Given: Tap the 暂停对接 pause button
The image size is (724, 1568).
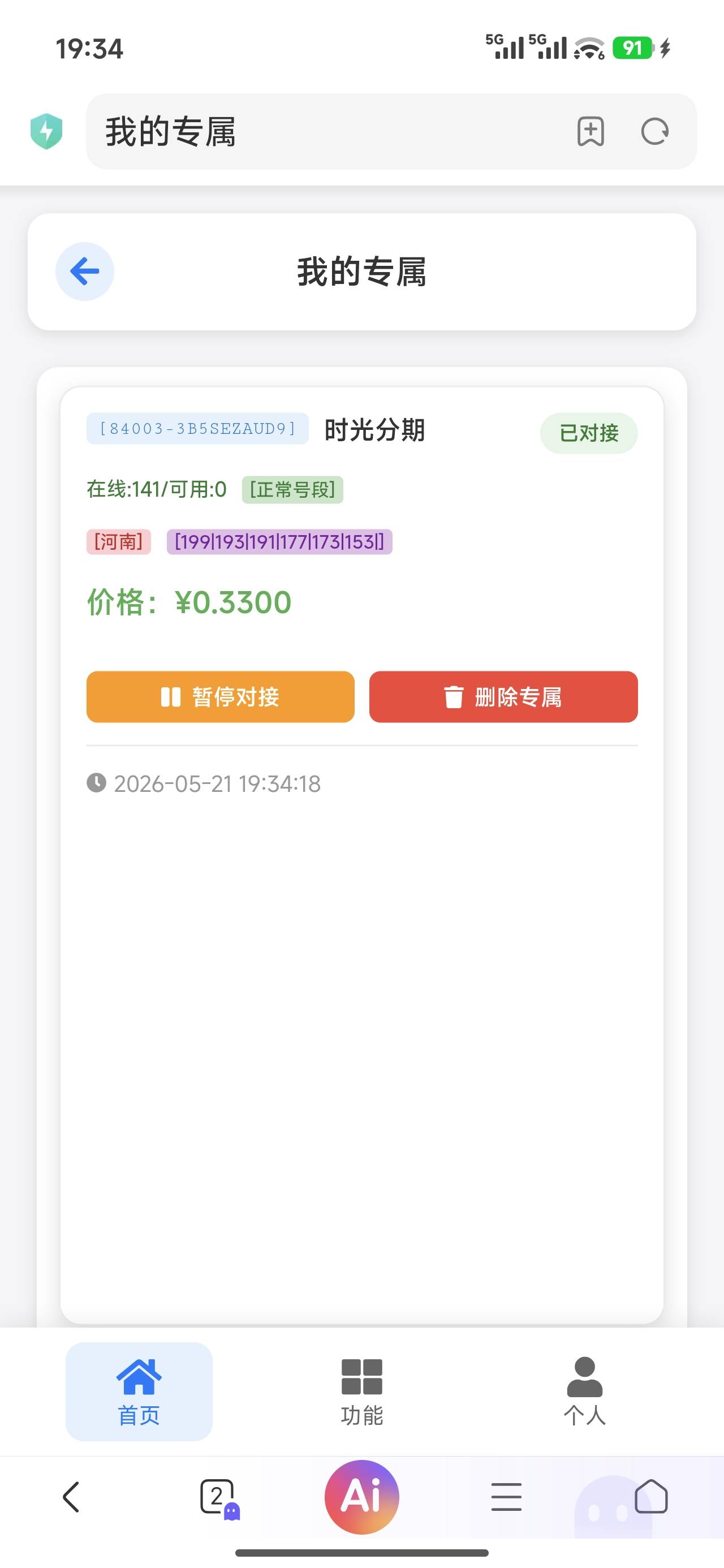Looking at the screenshot, I should [x=221, y=697].
